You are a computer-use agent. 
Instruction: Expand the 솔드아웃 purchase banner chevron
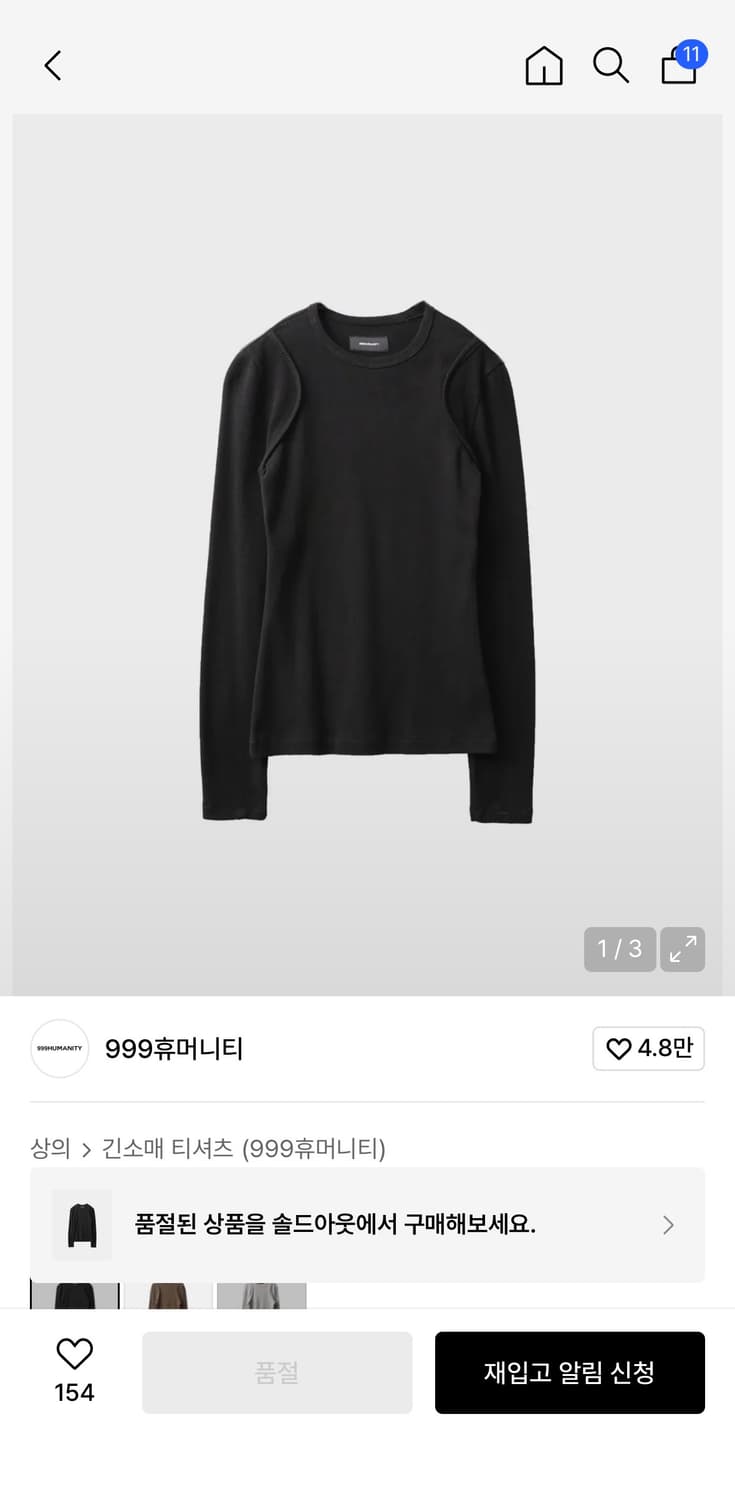coord(668,1224)
